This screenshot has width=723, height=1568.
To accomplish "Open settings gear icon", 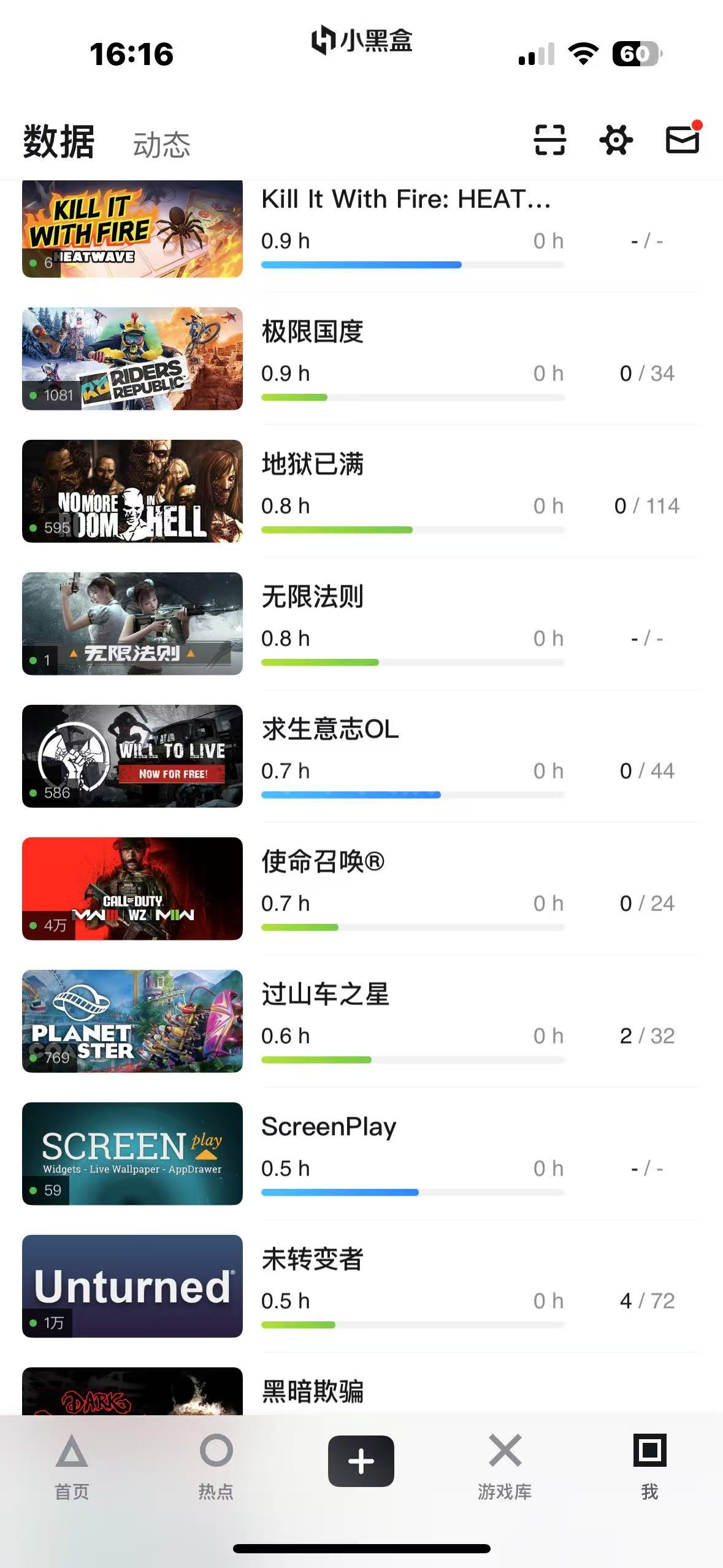I will (x=616, y=140).
